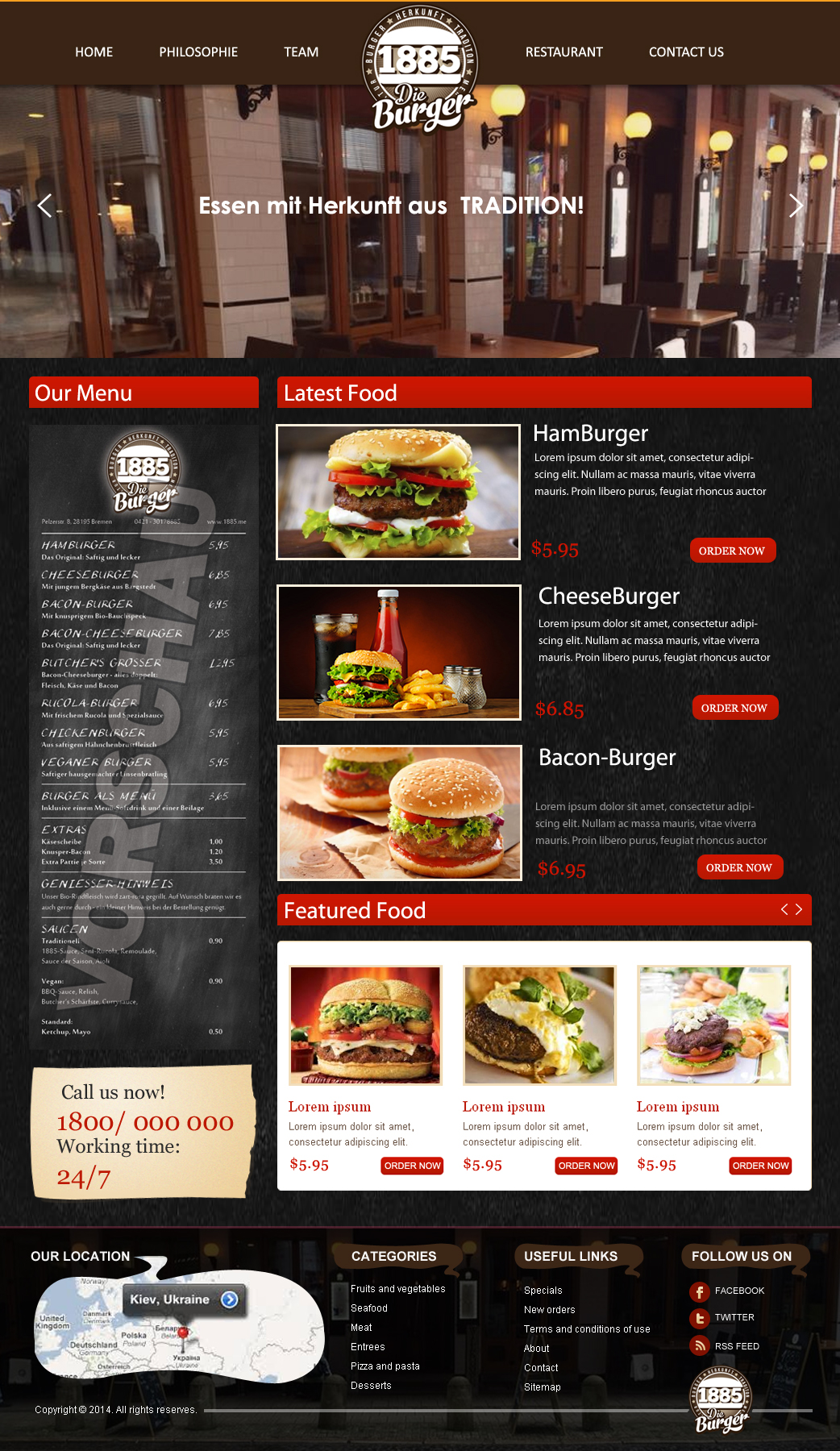Return to the Home page
Screen dimensions: 840x1451
pyautogui.click(x=94, y=52)
